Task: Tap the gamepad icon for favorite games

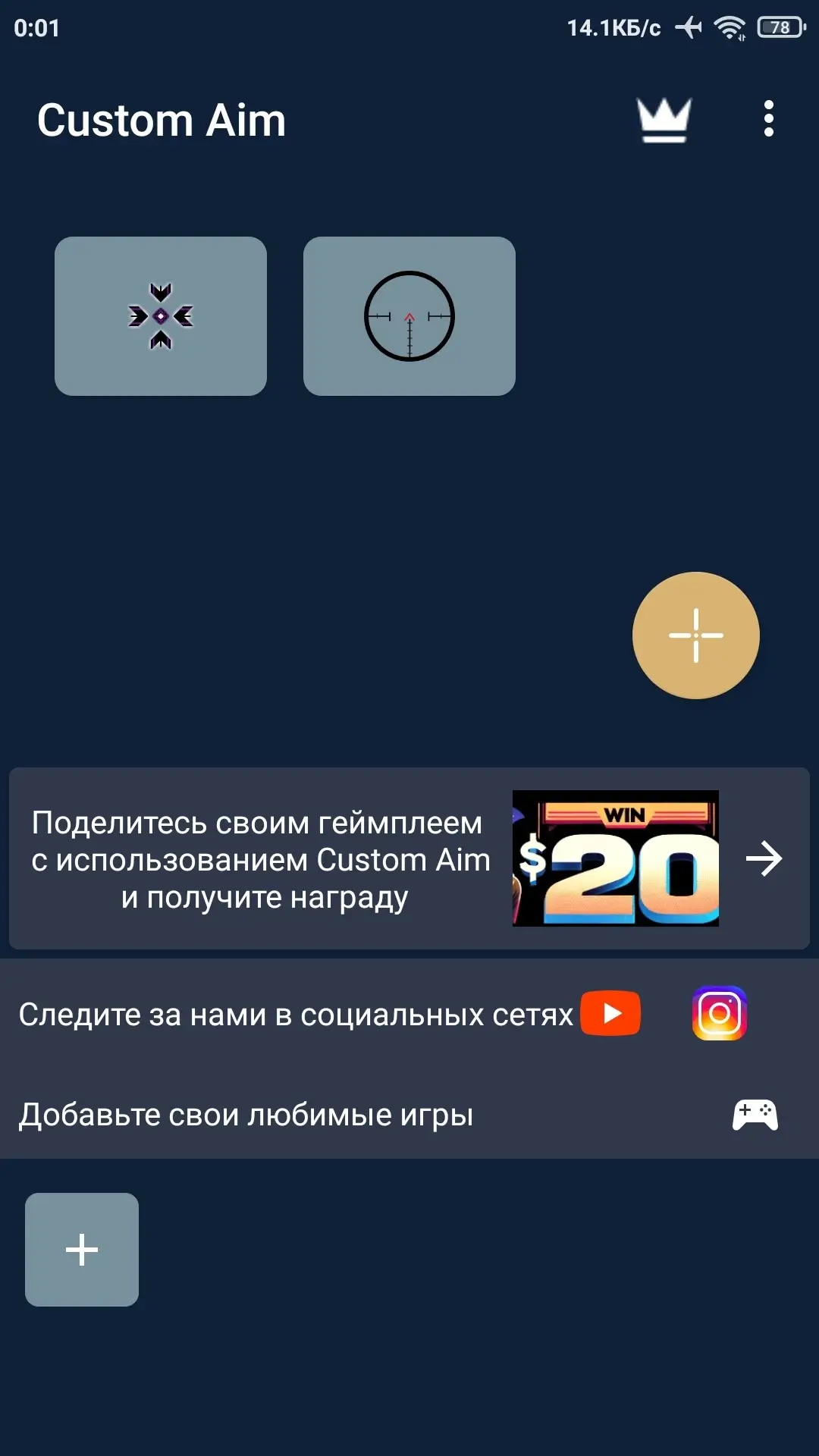Action: [755, 1115]
